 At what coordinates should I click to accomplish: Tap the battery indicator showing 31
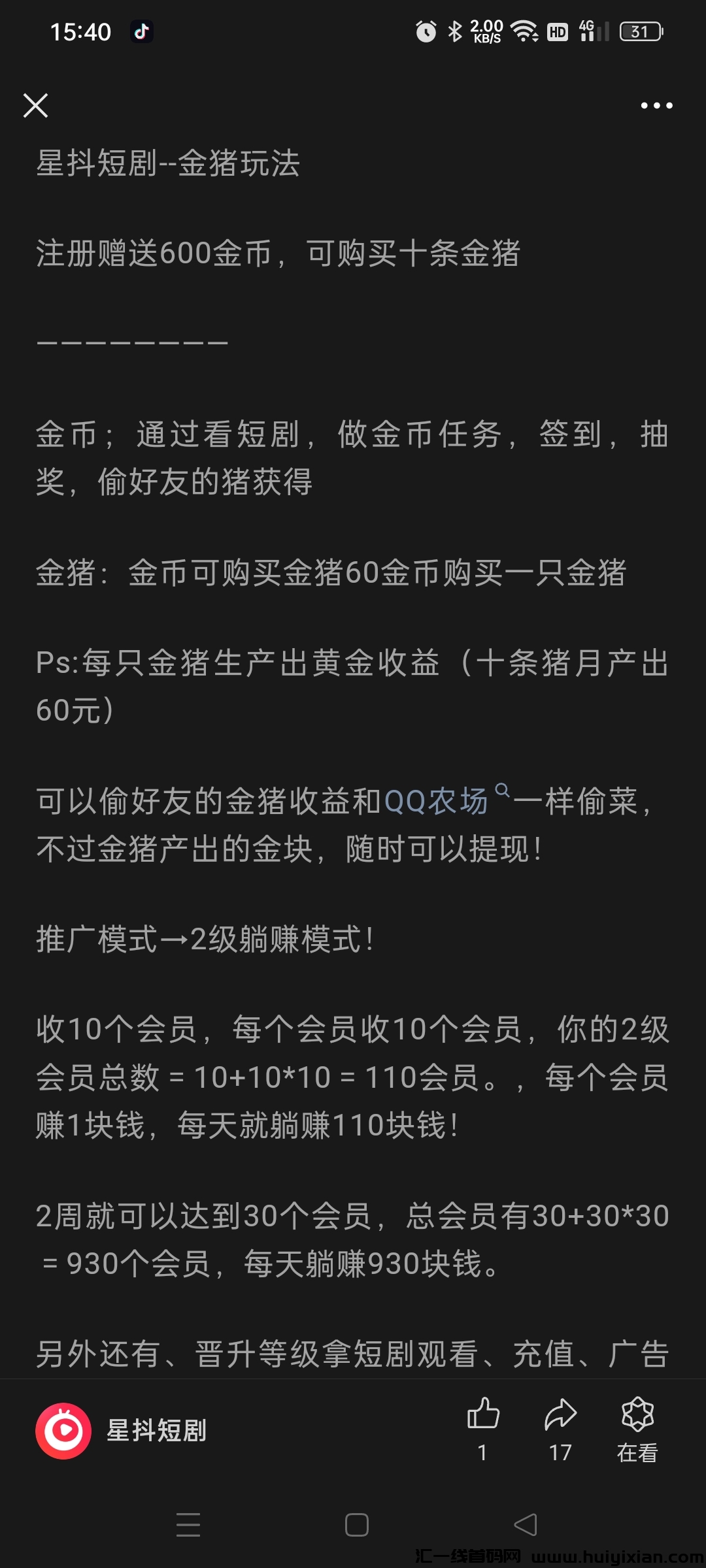point(639,31)
